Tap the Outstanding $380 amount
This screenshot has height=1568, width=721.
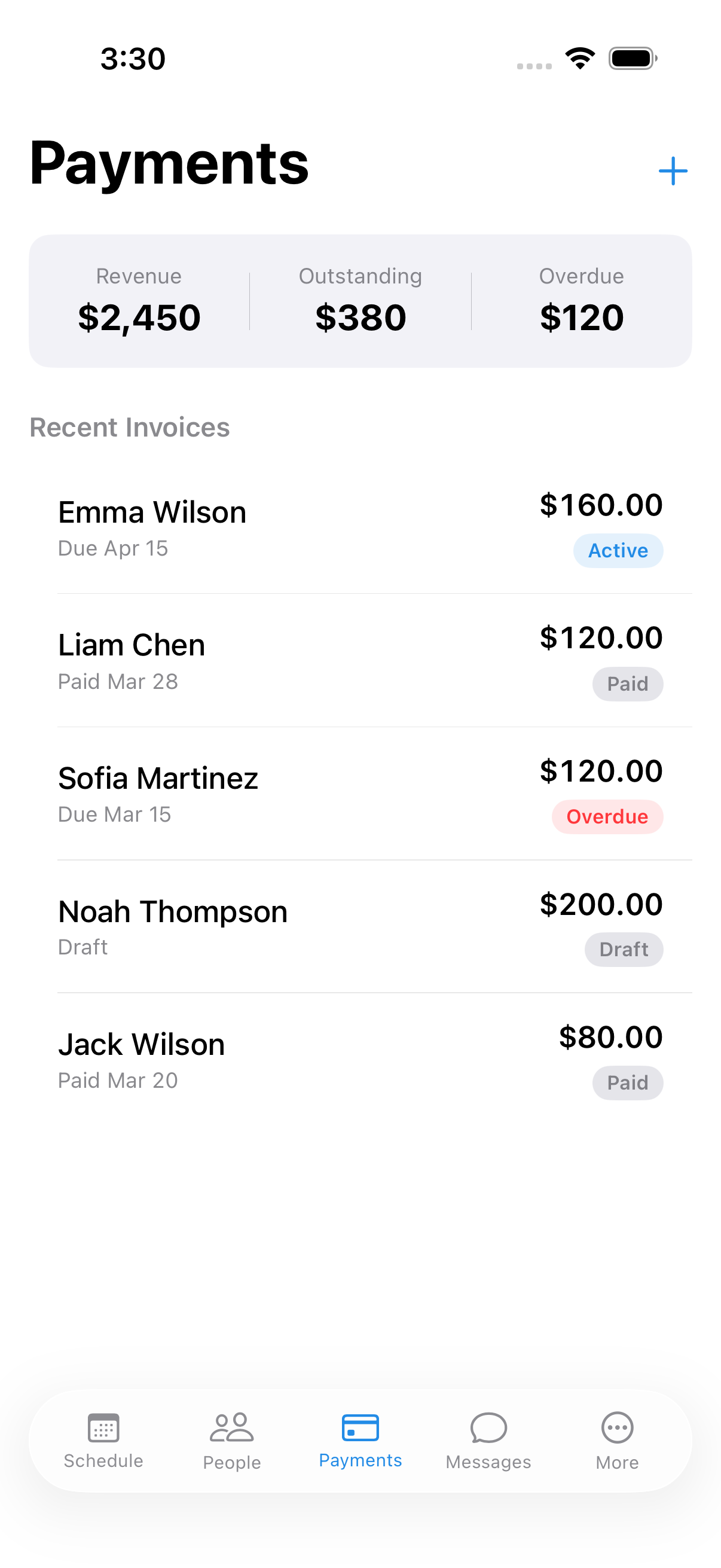click(x=360, y=316)
